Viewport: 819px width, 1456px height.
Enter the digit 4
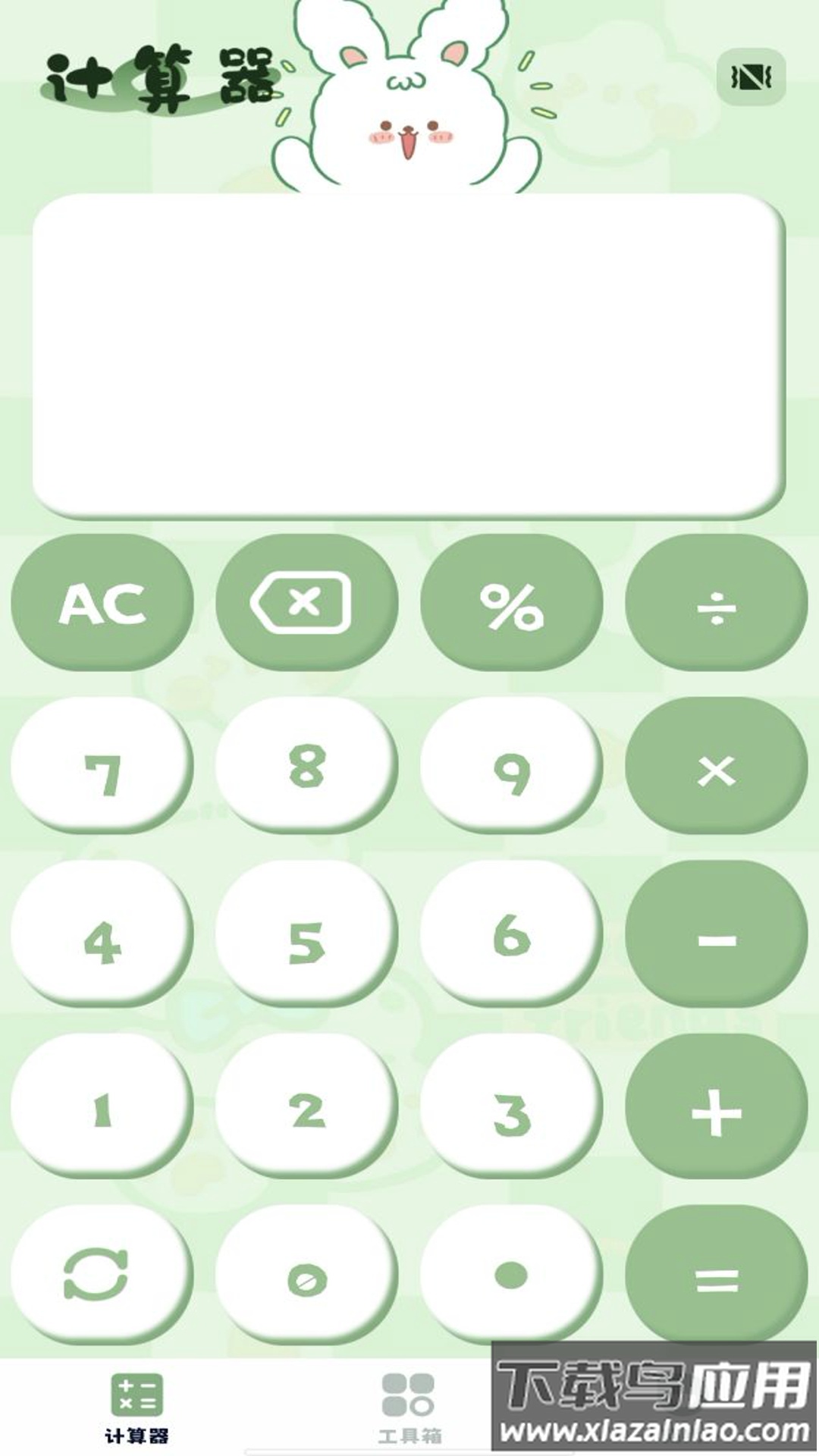(102, 937)
